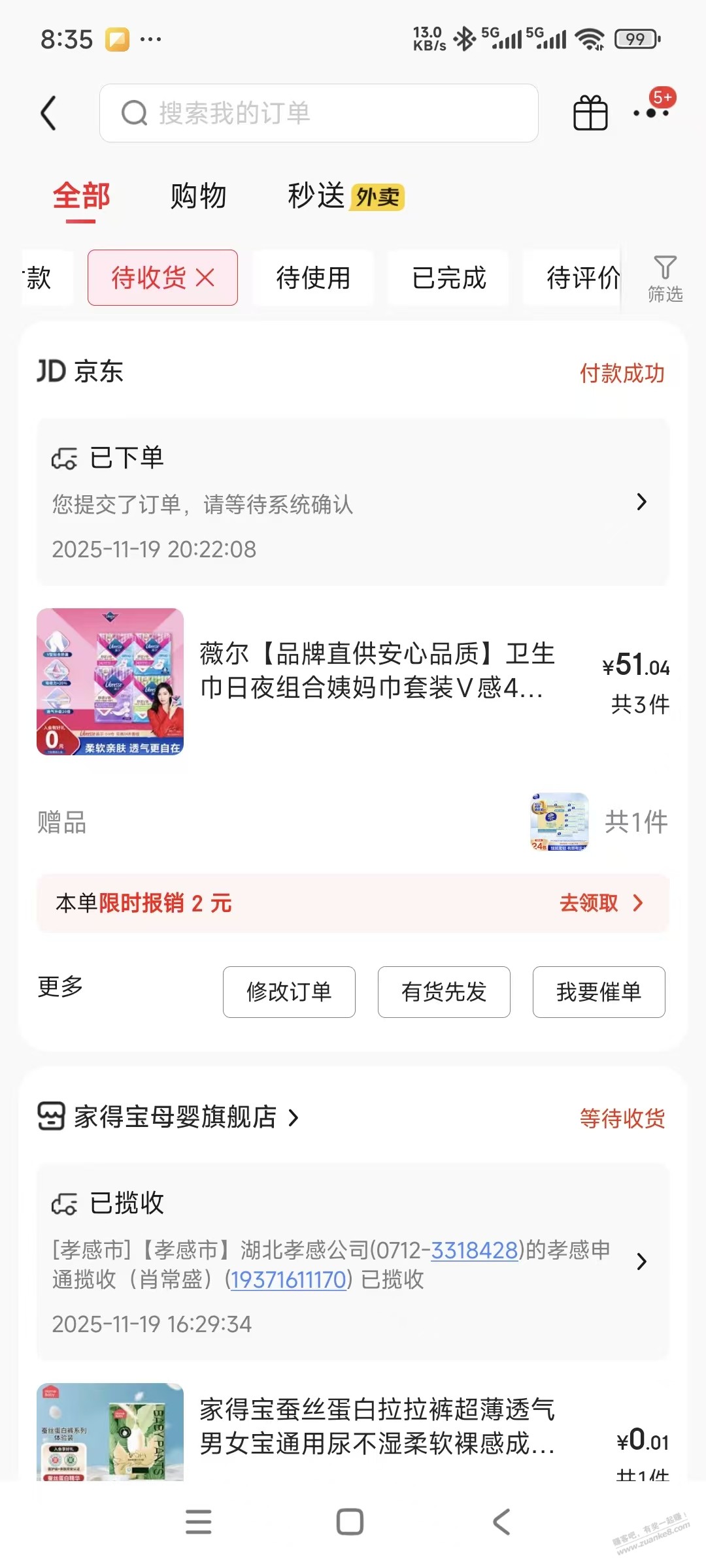Open the 筛选 filter options

tap(665, 278)
